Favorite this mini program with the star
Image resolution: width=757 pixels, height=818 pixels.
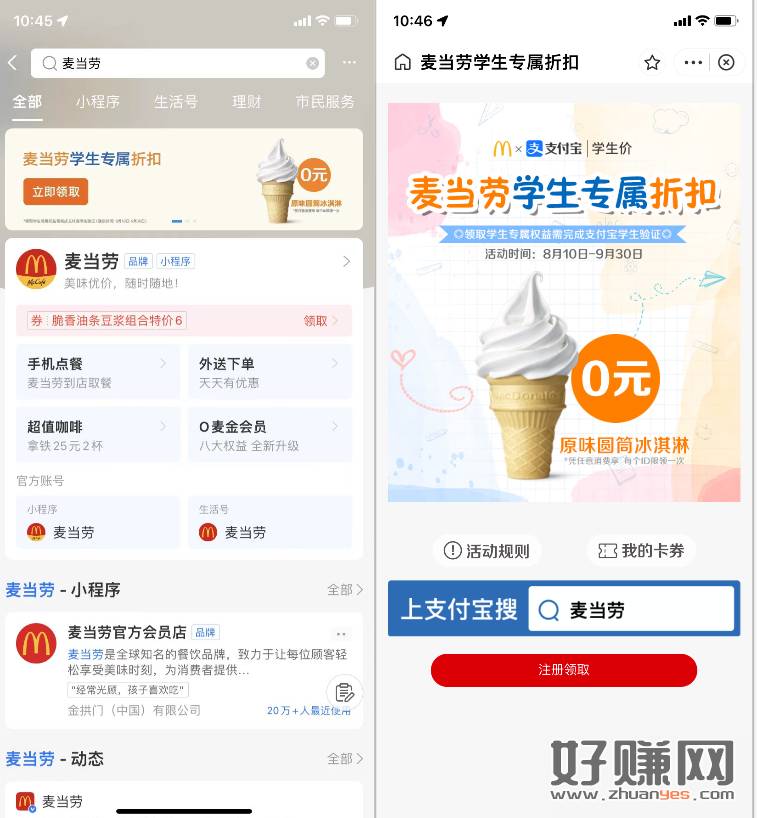652,63
